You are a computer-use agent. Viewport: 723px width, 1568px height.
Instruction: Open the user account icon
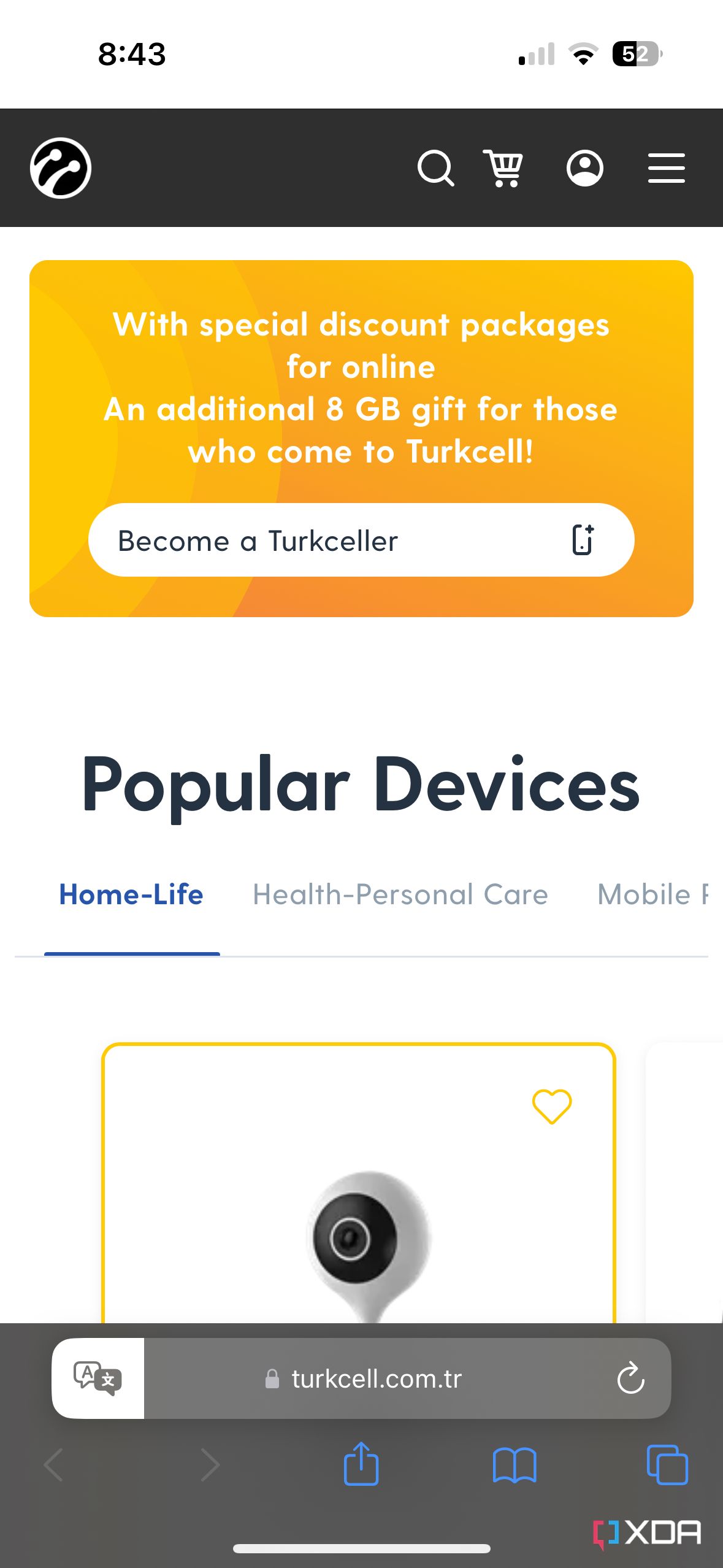pos(584,168)
